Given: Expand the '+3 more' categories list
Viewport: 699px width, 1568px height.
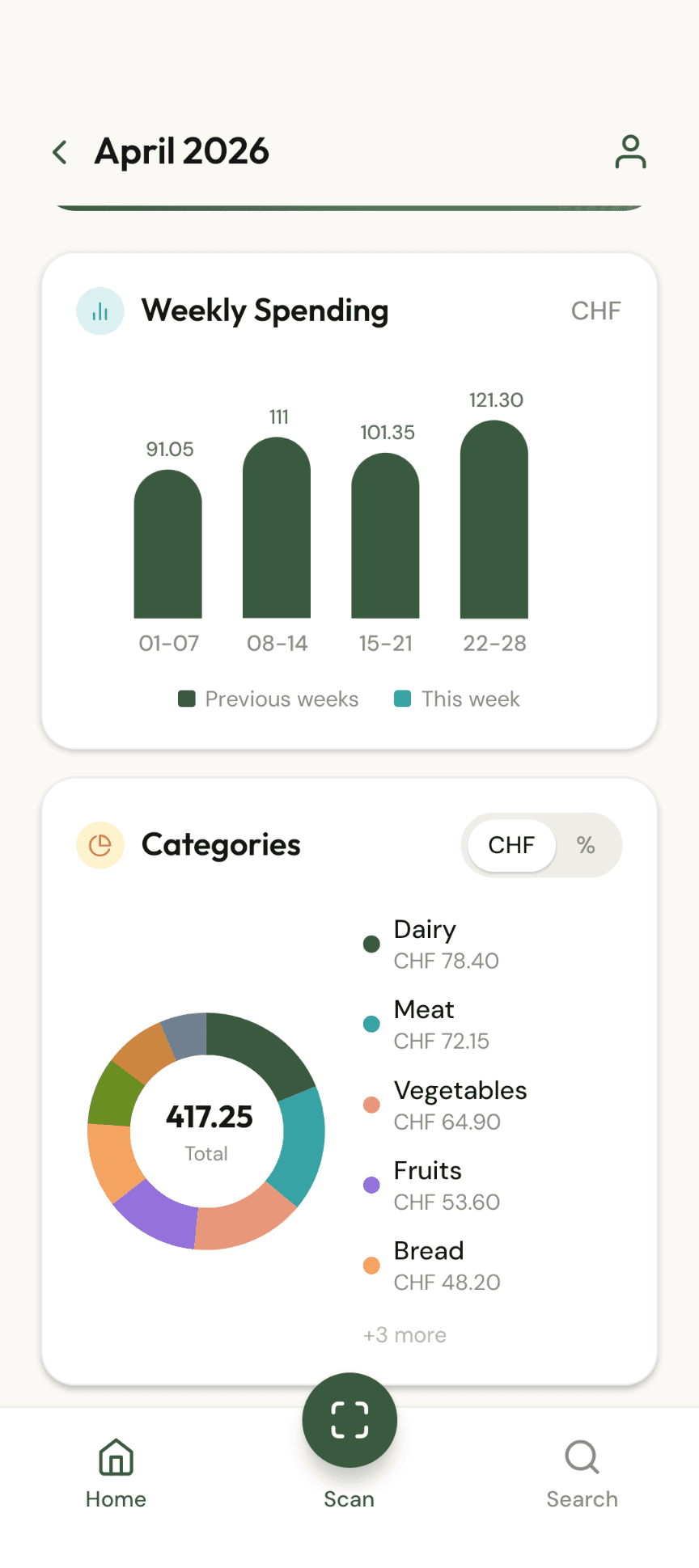Looking at the screenshot, I should (x=404, y=1335).
